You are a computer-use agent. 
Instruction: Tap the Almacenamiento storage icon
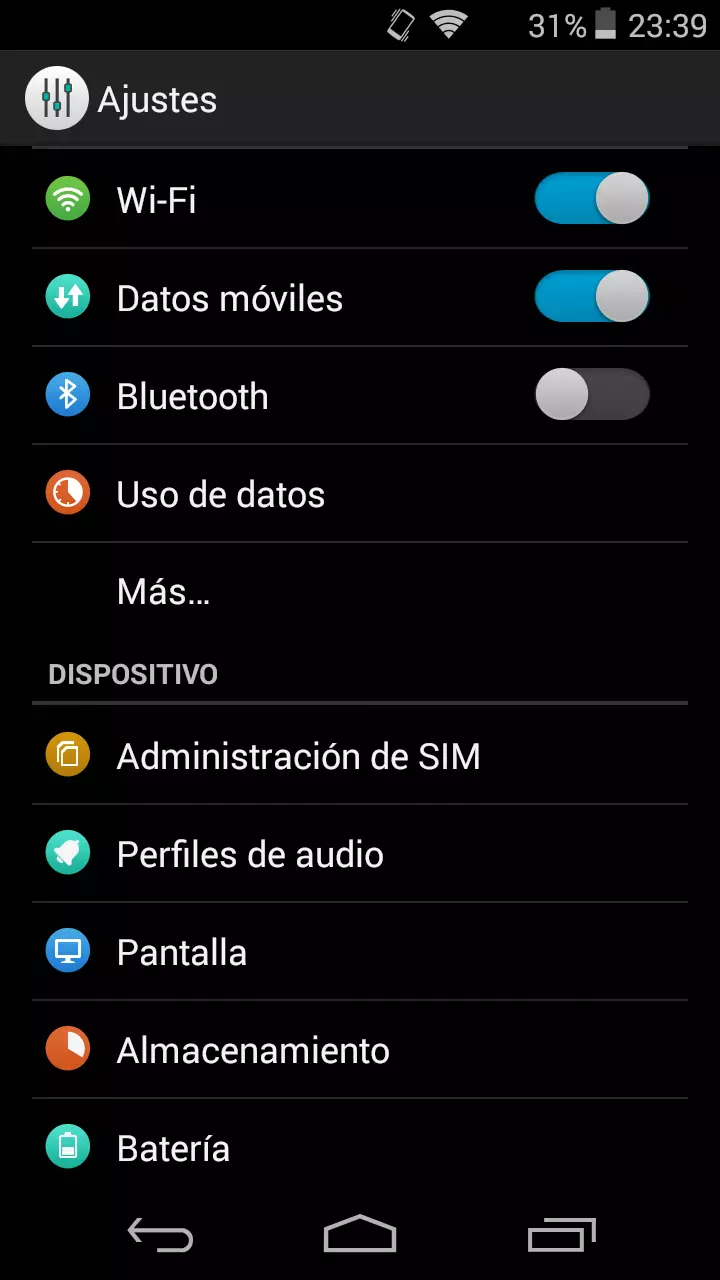67,1049
